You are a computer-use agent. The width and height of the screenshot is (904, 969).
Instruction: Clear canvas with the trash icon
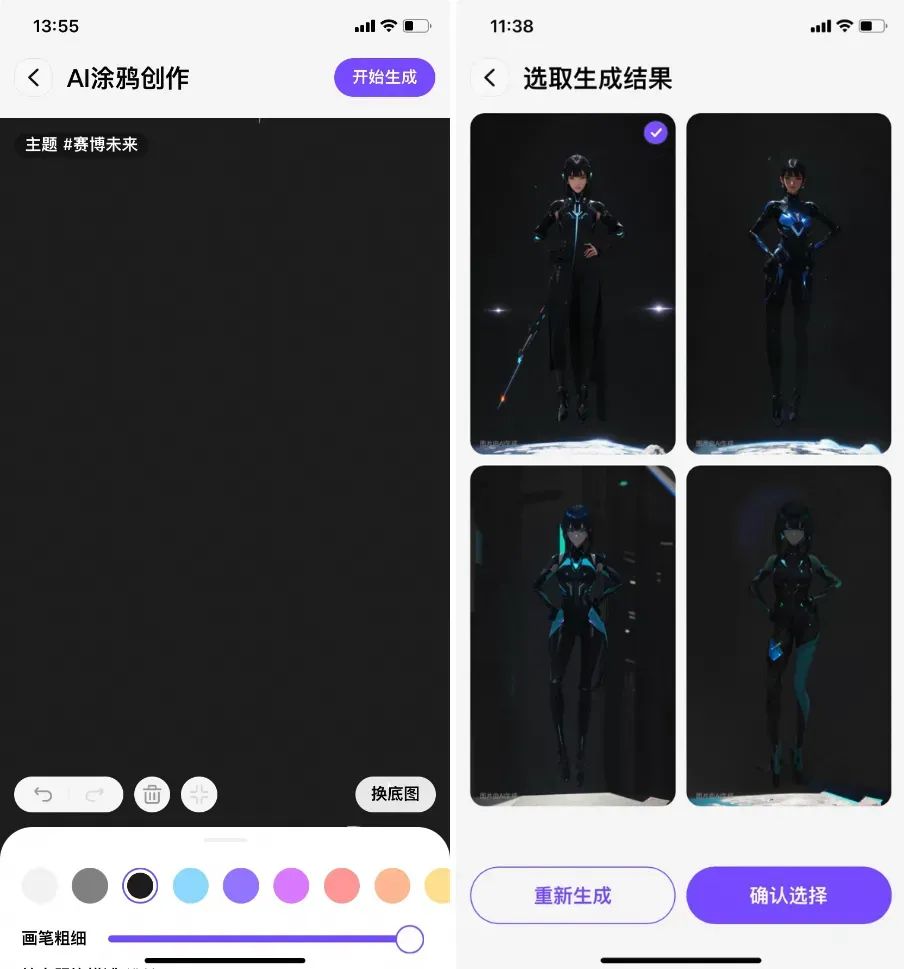[x=152, y=794]
